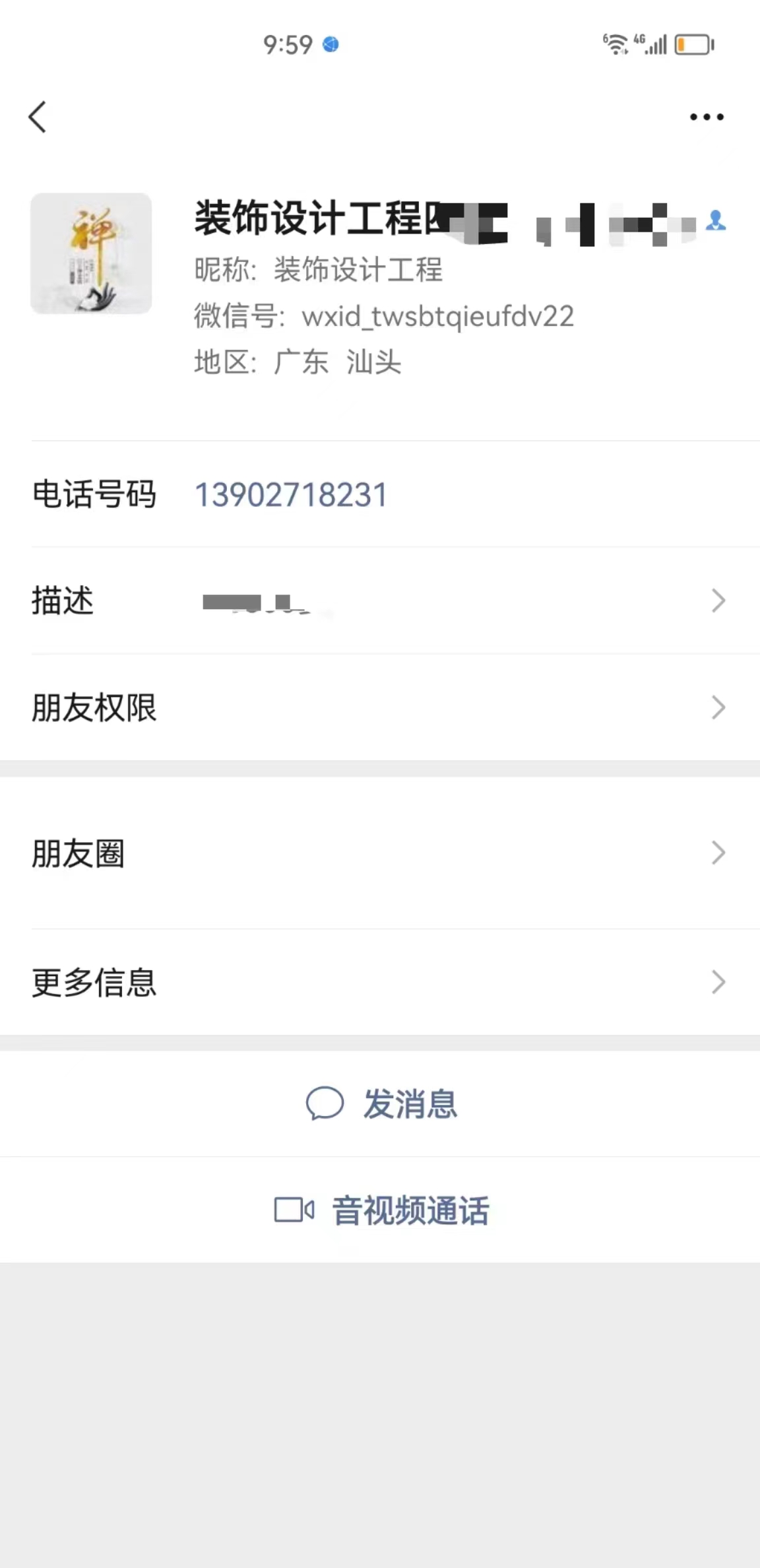Open 朋友圈 to view Moments
This screenshot has width=760, height=1568.
point(380,854)
